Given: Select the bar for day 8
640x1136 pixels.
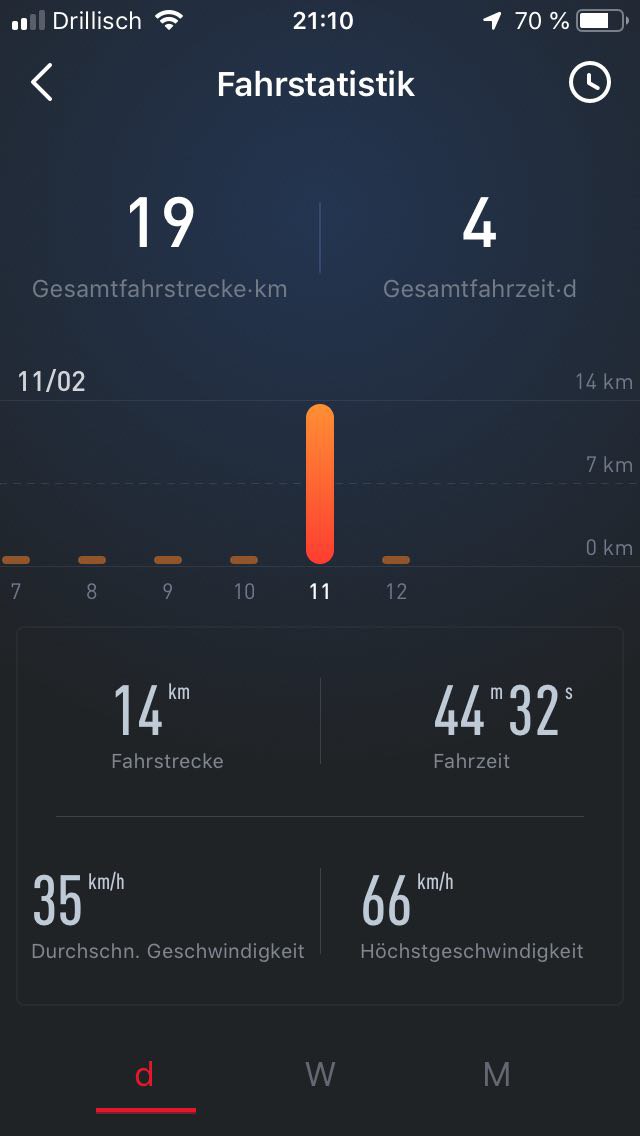Looking at the screenshot, I should (x=92, y=560).
